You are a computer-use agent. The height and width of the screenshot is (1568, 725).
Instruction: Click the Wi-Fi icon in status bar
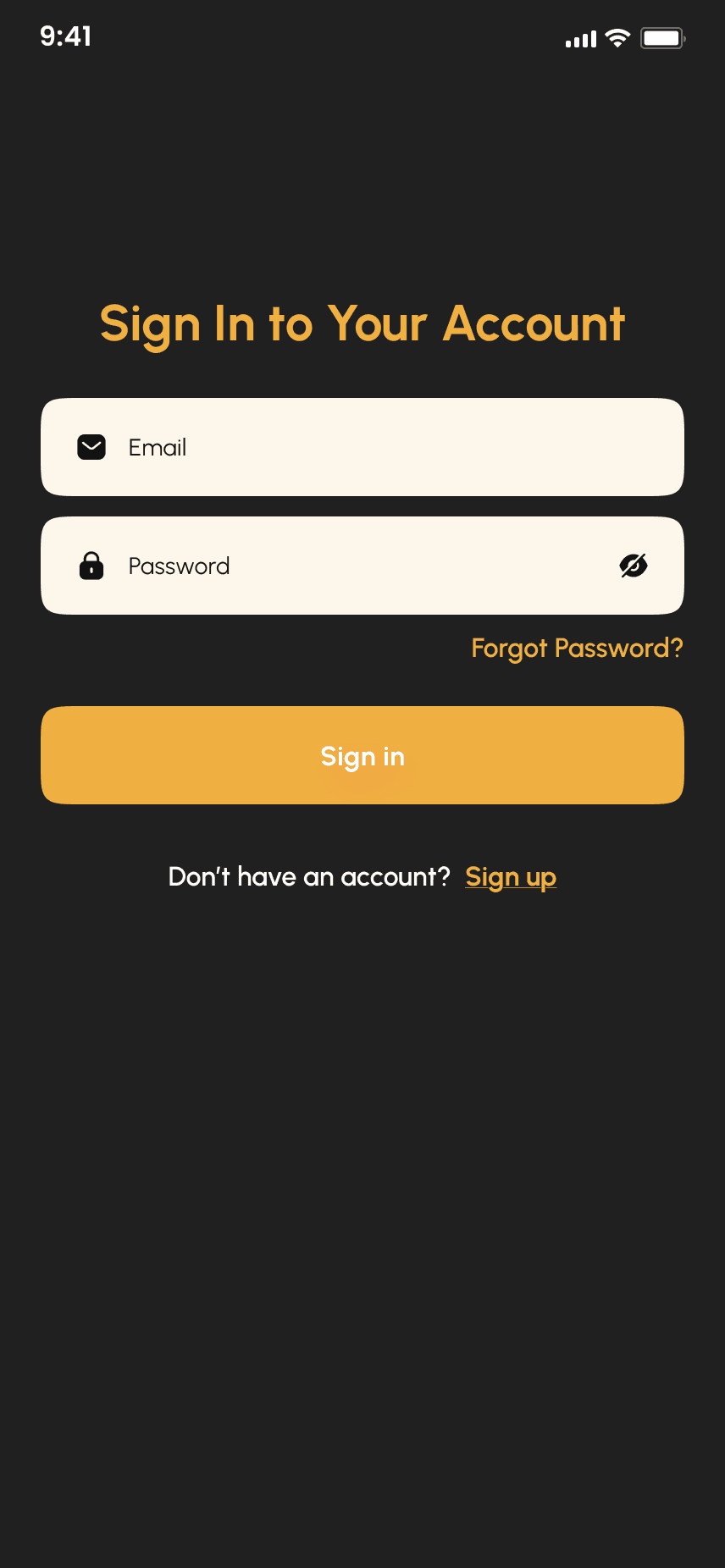coord(617,37)
